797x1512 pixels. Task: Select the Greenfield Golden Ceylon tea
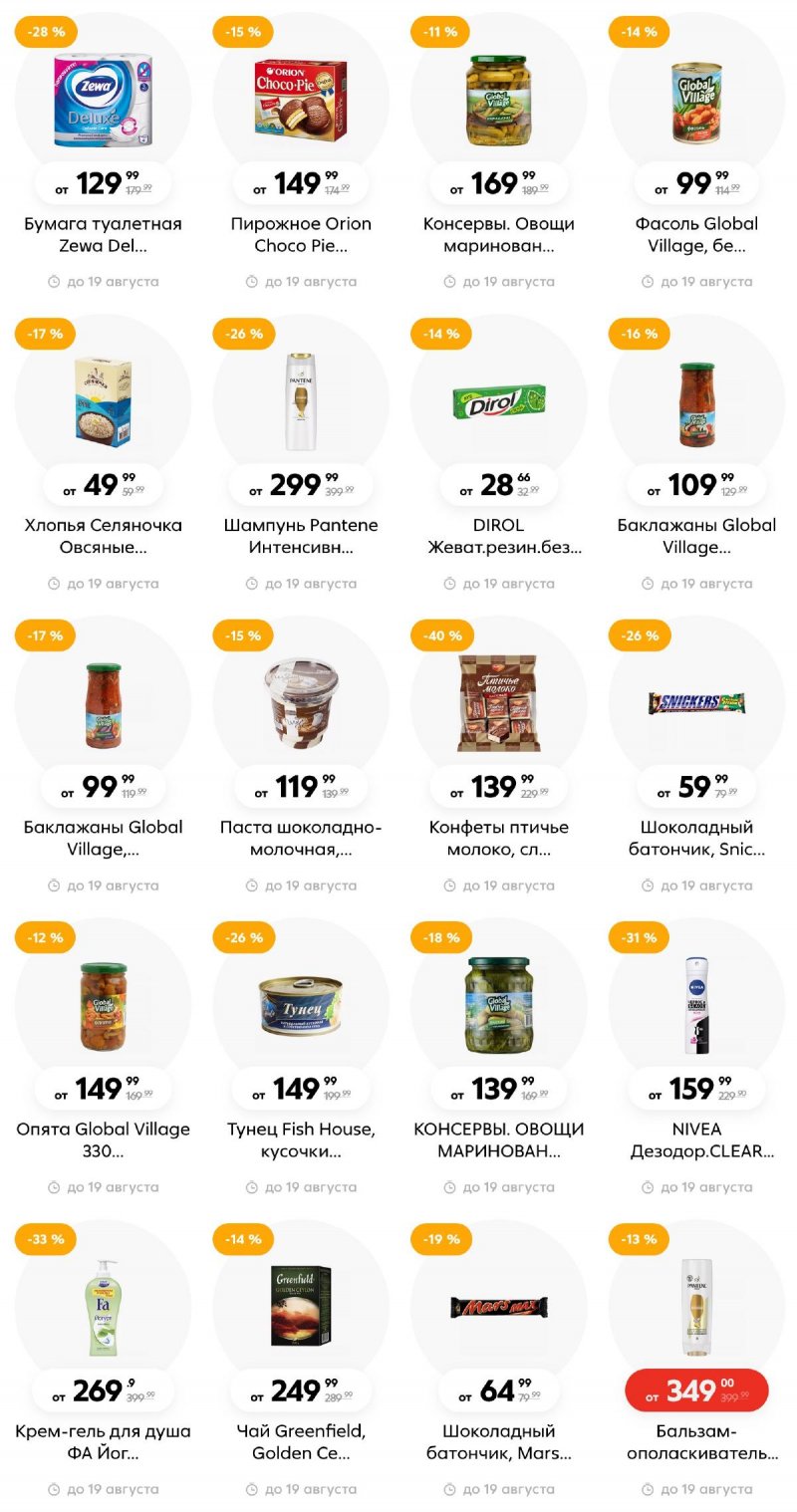click(300, 1307)
